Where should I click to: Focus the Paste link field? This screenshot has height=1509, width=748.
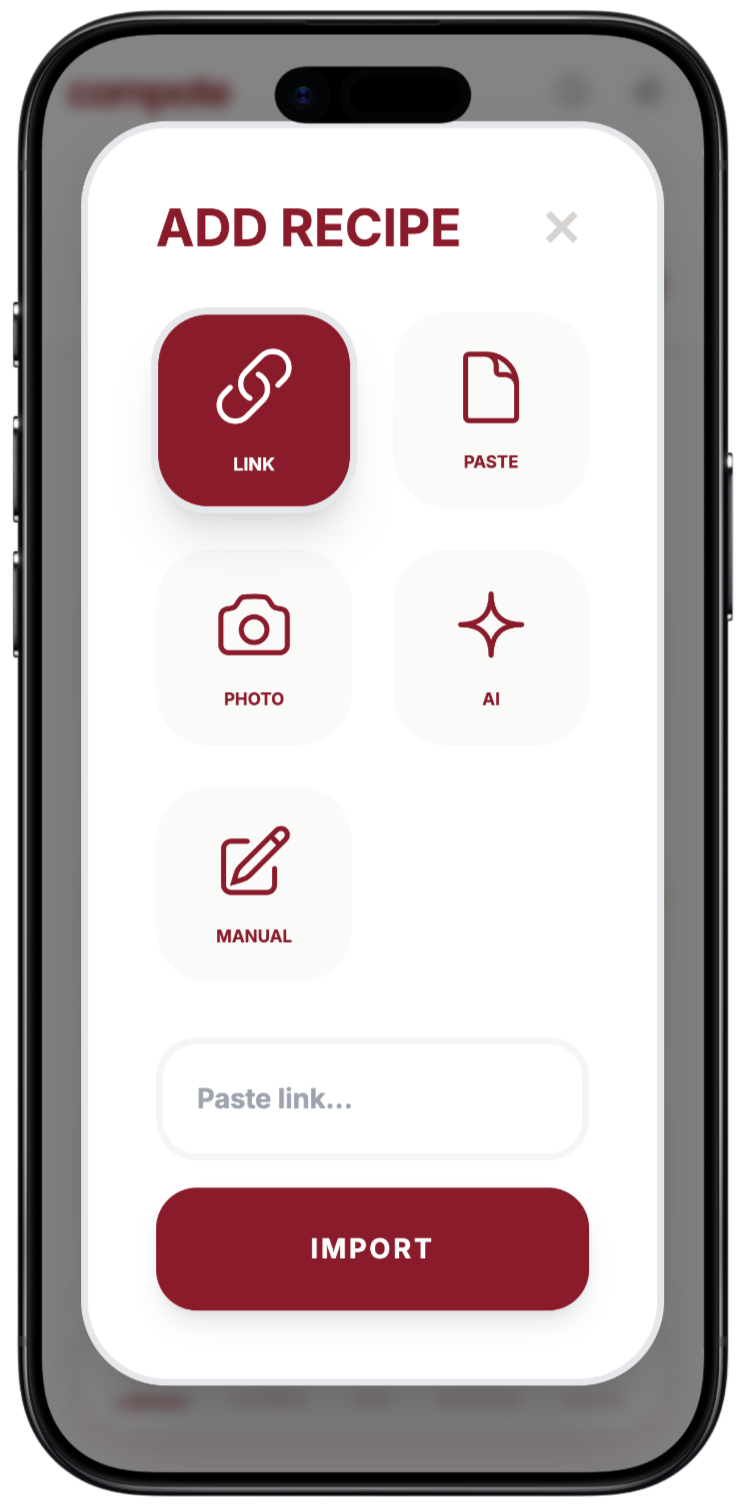click(372, 1099)
